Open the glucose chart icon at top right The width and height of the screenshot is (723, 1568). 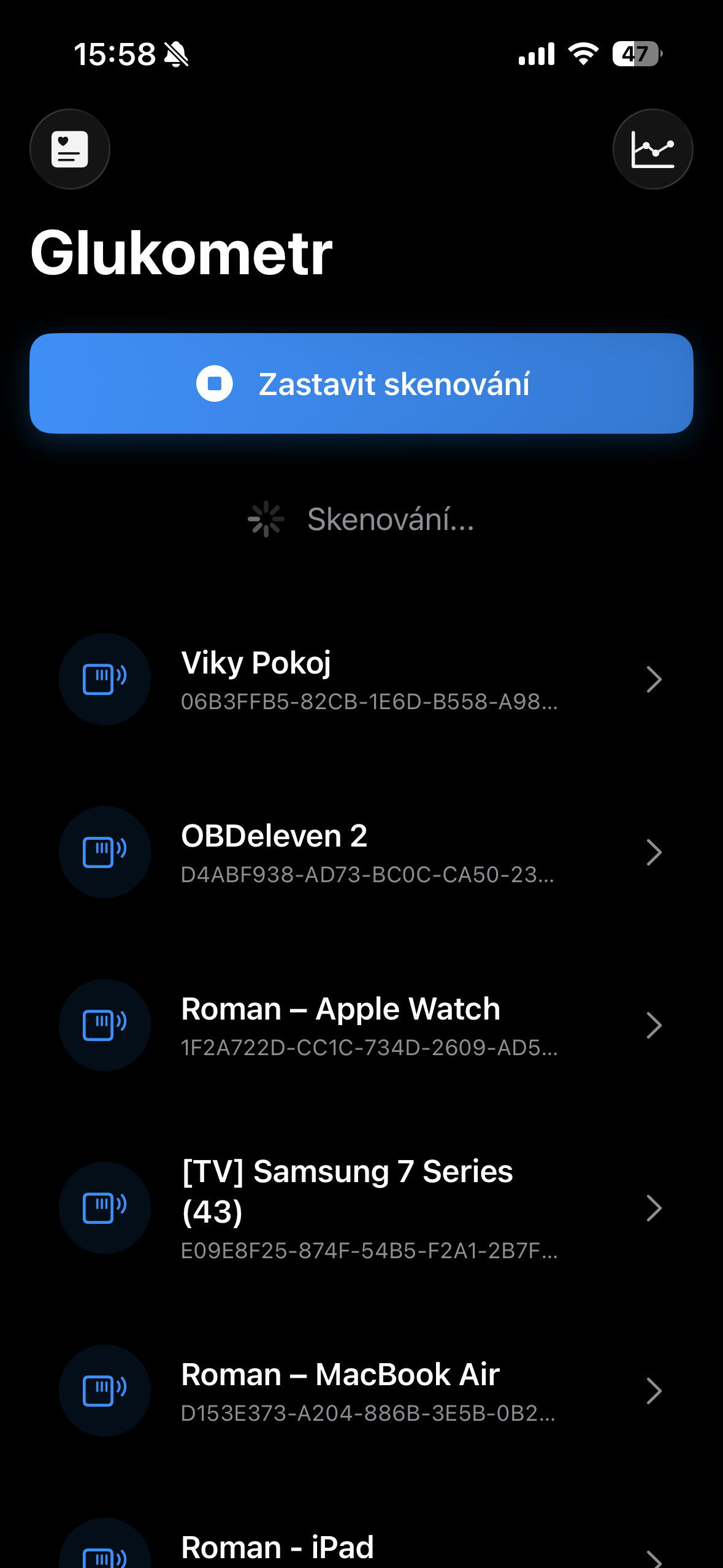(652, 149)
